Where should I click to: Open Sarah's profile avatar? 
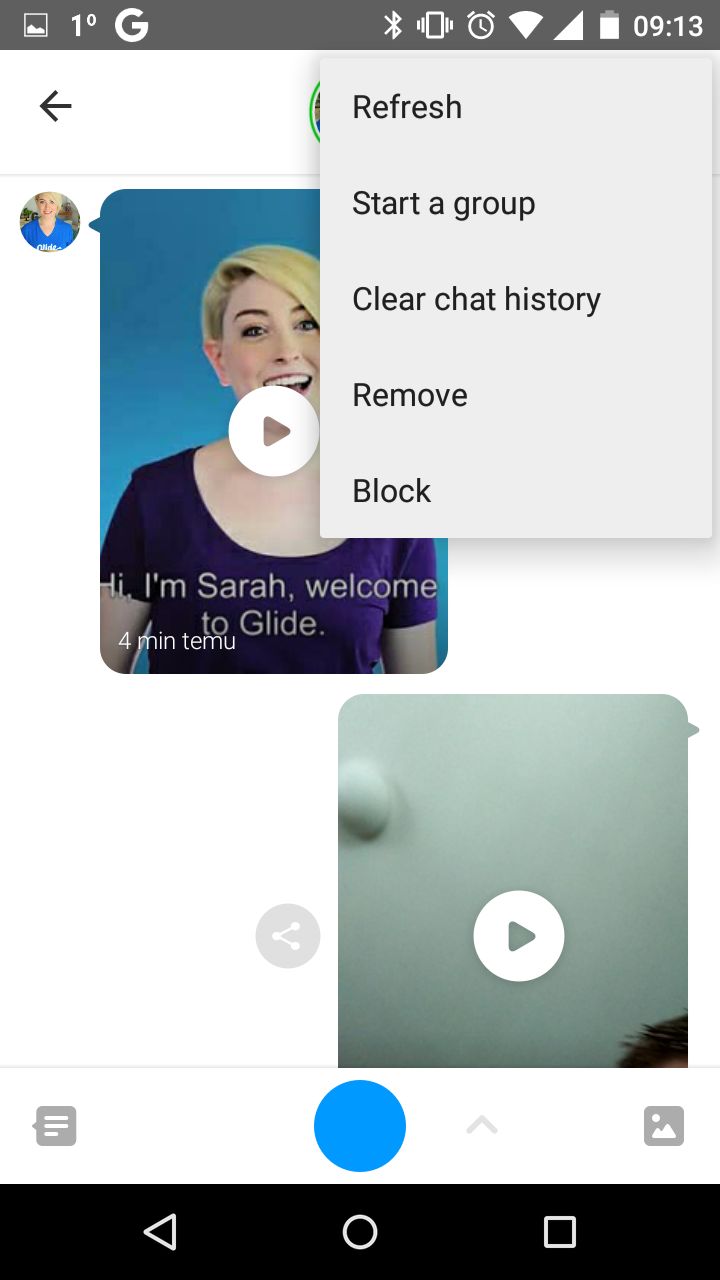pyautogui.click(x=50, y=222)
